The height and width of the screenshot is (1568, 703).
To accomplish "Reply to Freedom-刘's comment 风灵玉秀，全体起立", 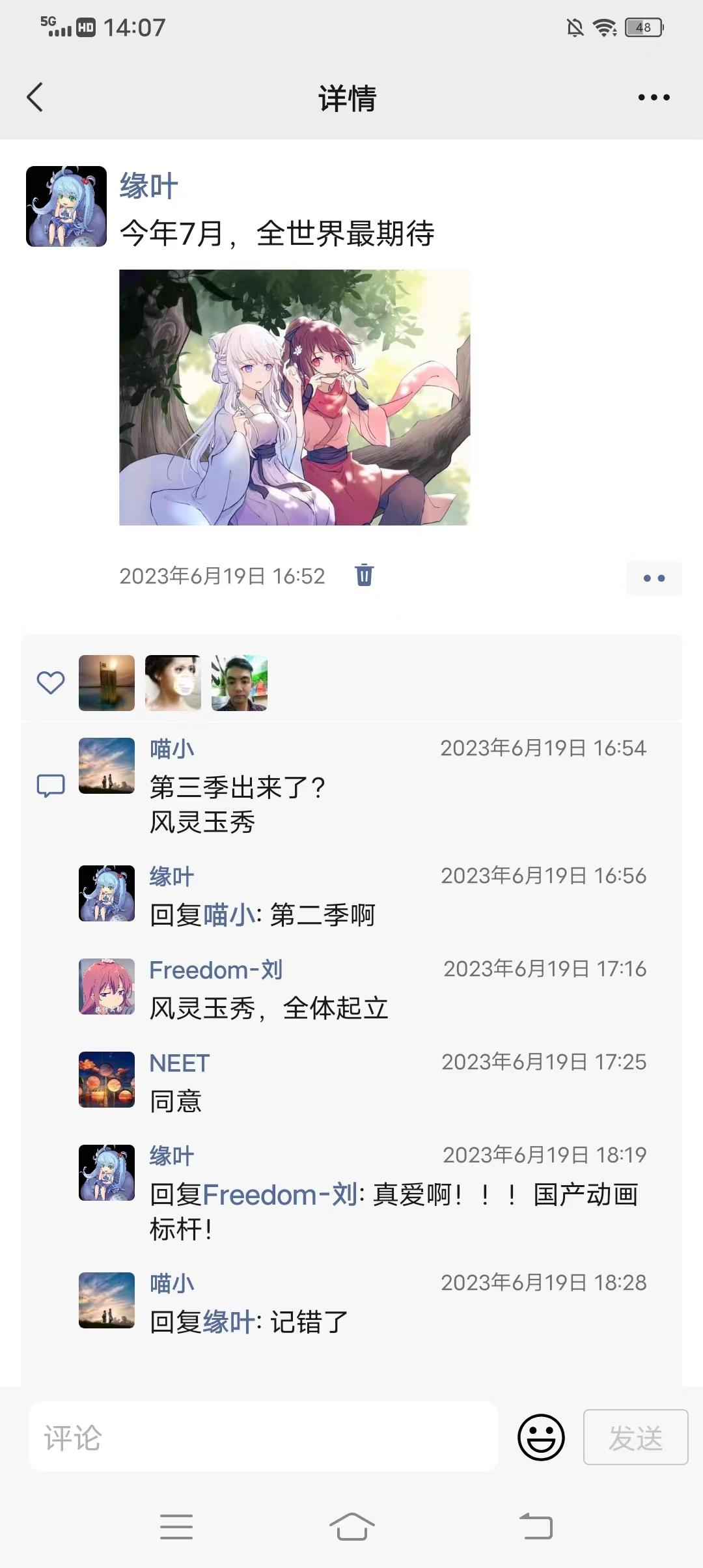I will pyautogui.click(x=269, y=1009).
